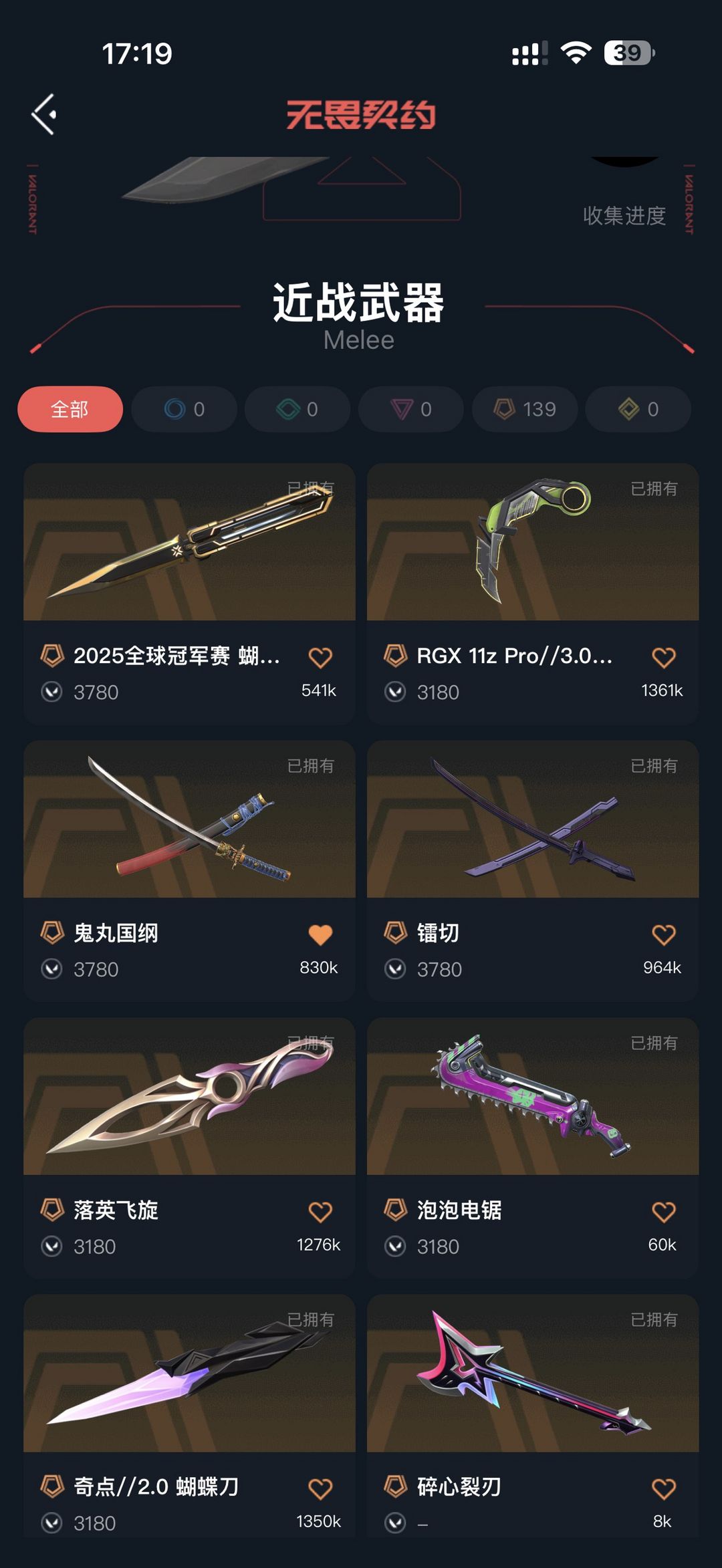The image size is (722, 1568).
Task: Like the RGX 11z Pro//3.0 skin
Action: (663, 658)
